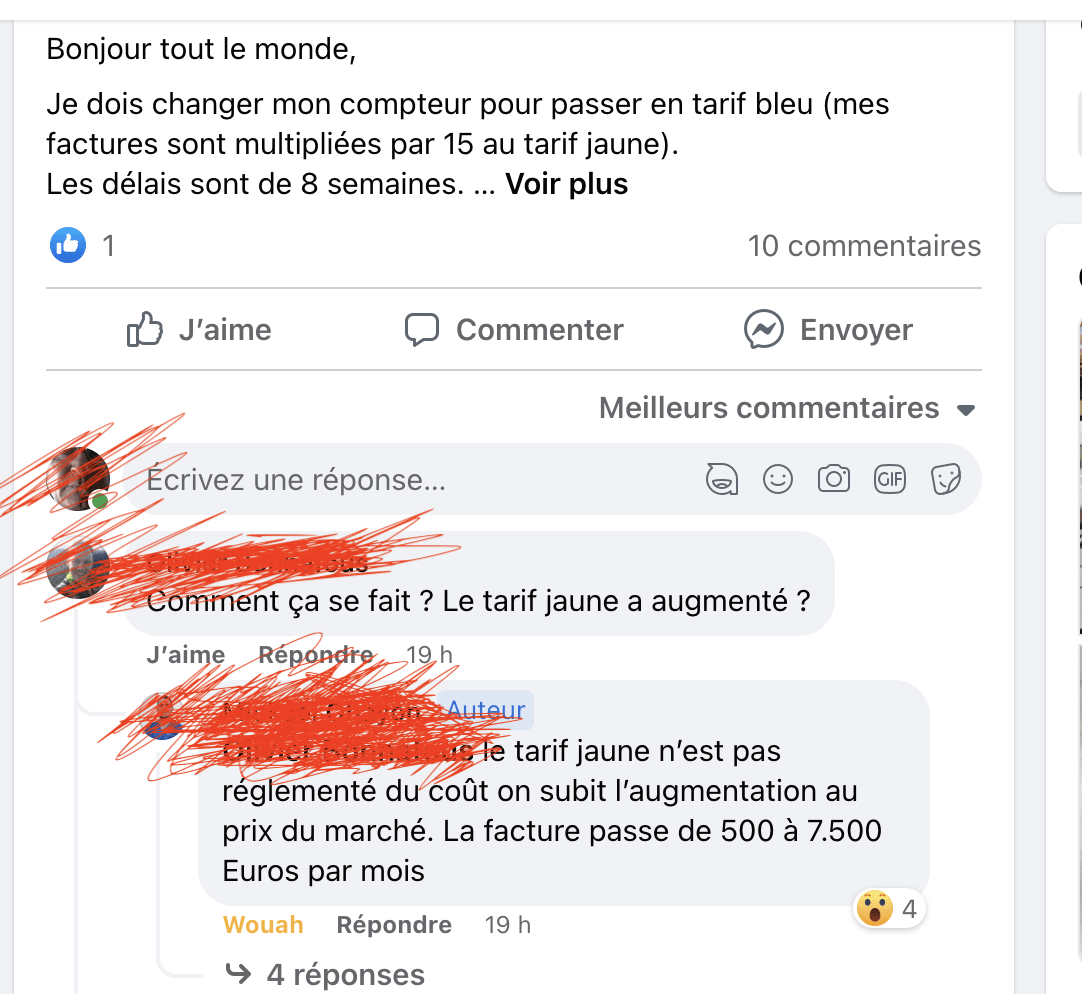Tap Commenter under the post
Image resolution: width=1082 pixels, height=994 pixels.
(514, 330)
